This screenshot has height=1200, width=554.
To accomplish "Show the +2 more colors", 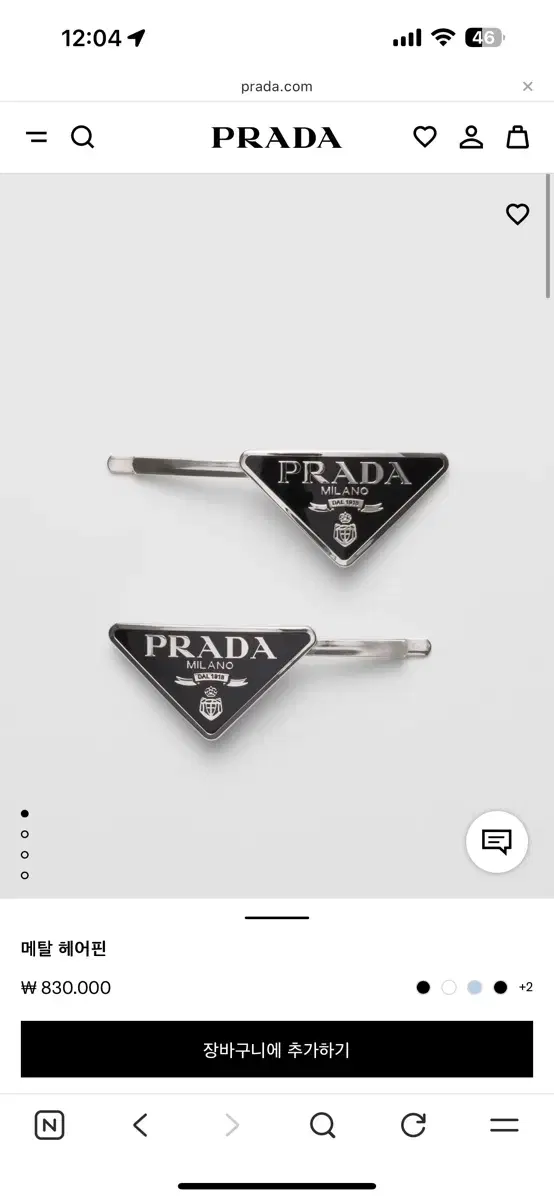I will pos(526,987).
